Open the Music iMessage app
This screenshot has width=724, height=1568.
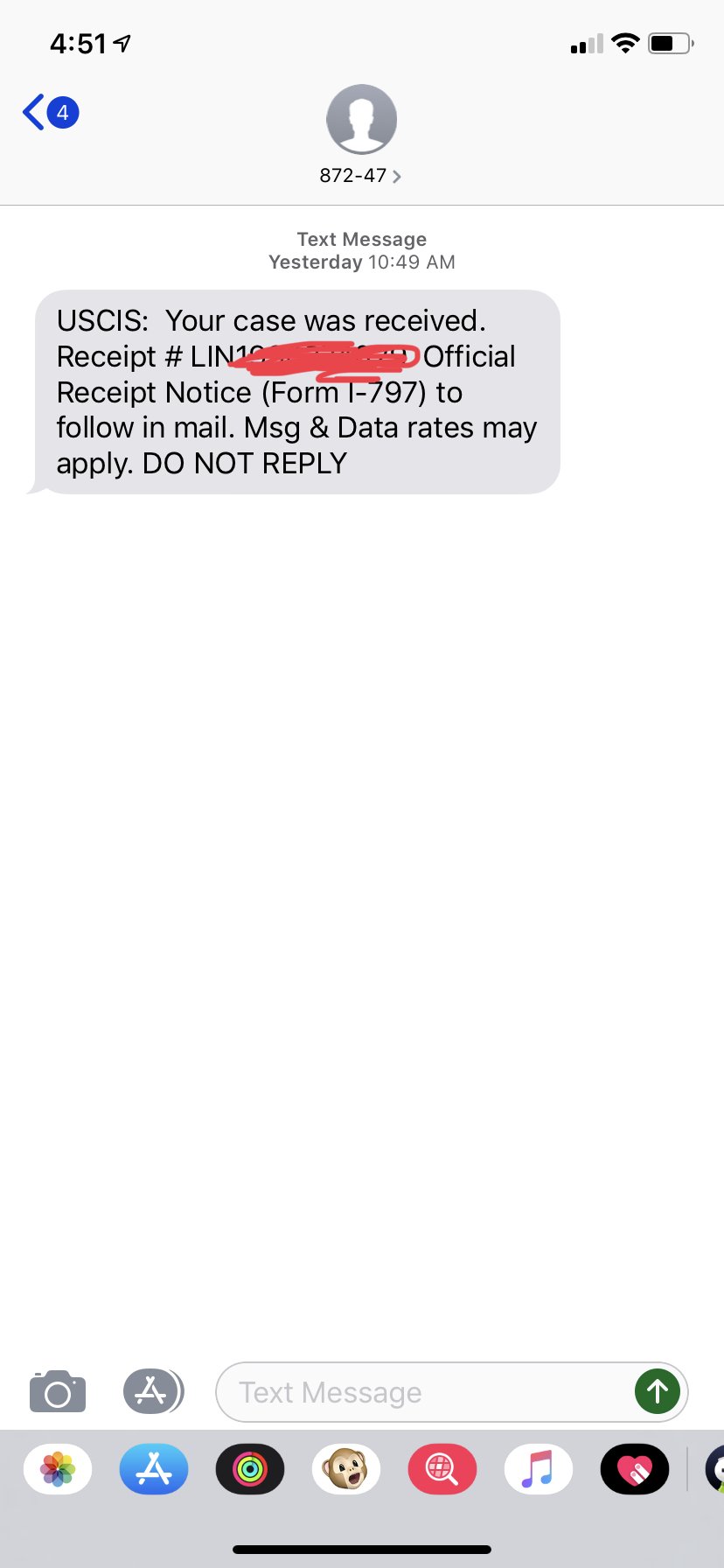point(539,1468)
